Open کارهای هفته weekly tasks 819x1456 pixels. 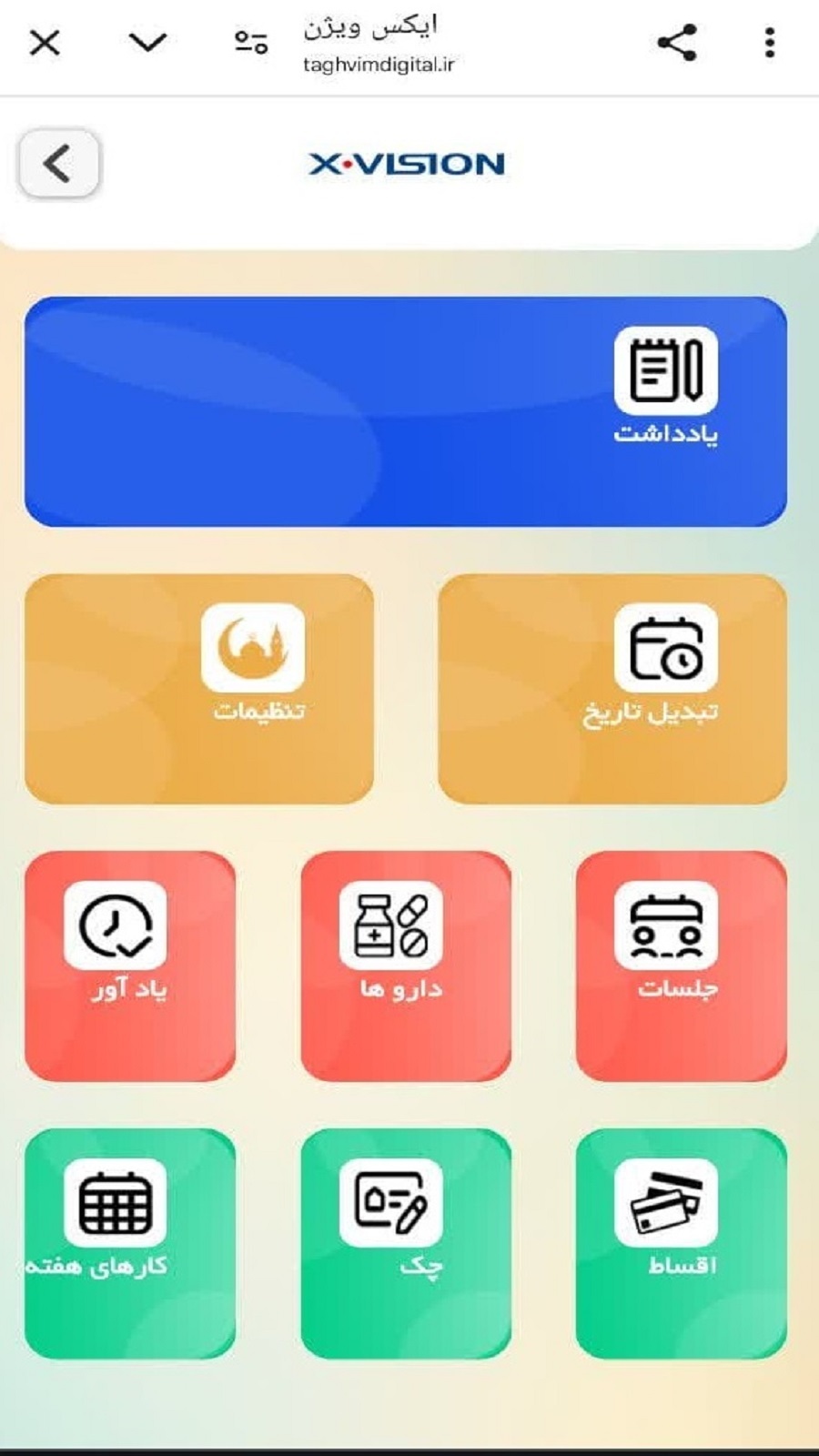click(130, 1243)
